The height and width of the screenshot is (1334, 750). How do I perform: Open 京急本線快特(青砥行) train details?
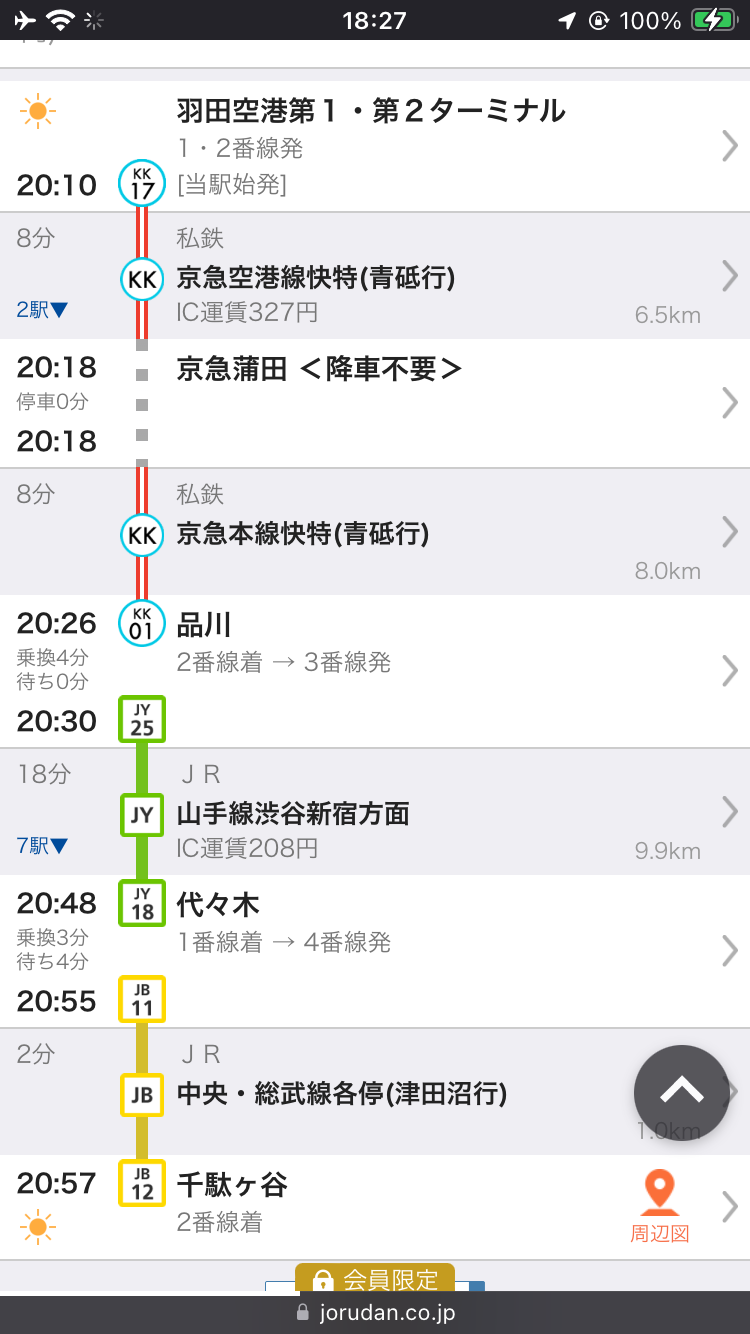click(x=375, y=532)
